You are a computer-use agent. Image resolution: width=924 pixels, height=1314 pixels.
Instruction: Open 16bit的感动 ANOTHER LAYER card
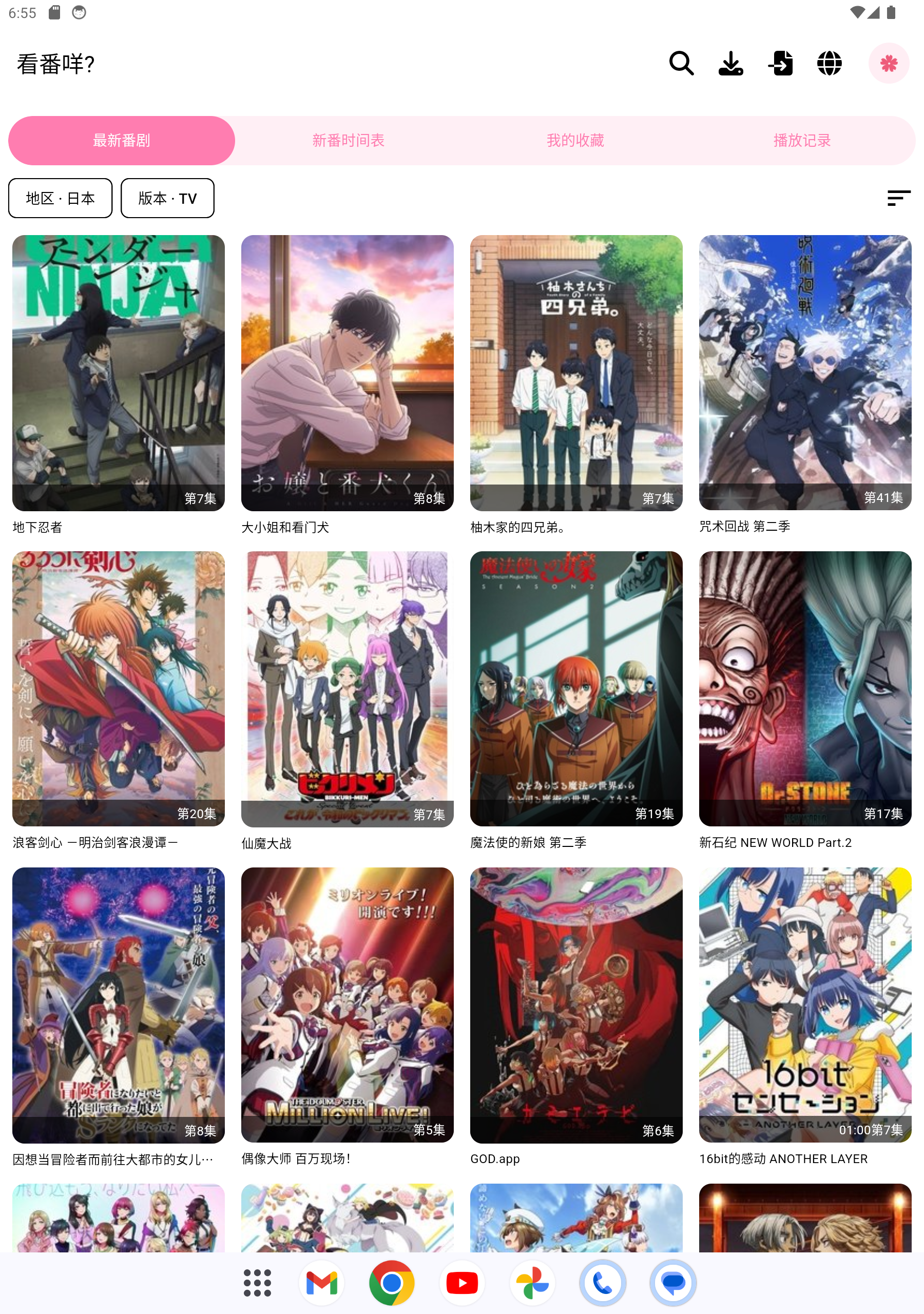pyautogui.click(x=805, y=1017)
